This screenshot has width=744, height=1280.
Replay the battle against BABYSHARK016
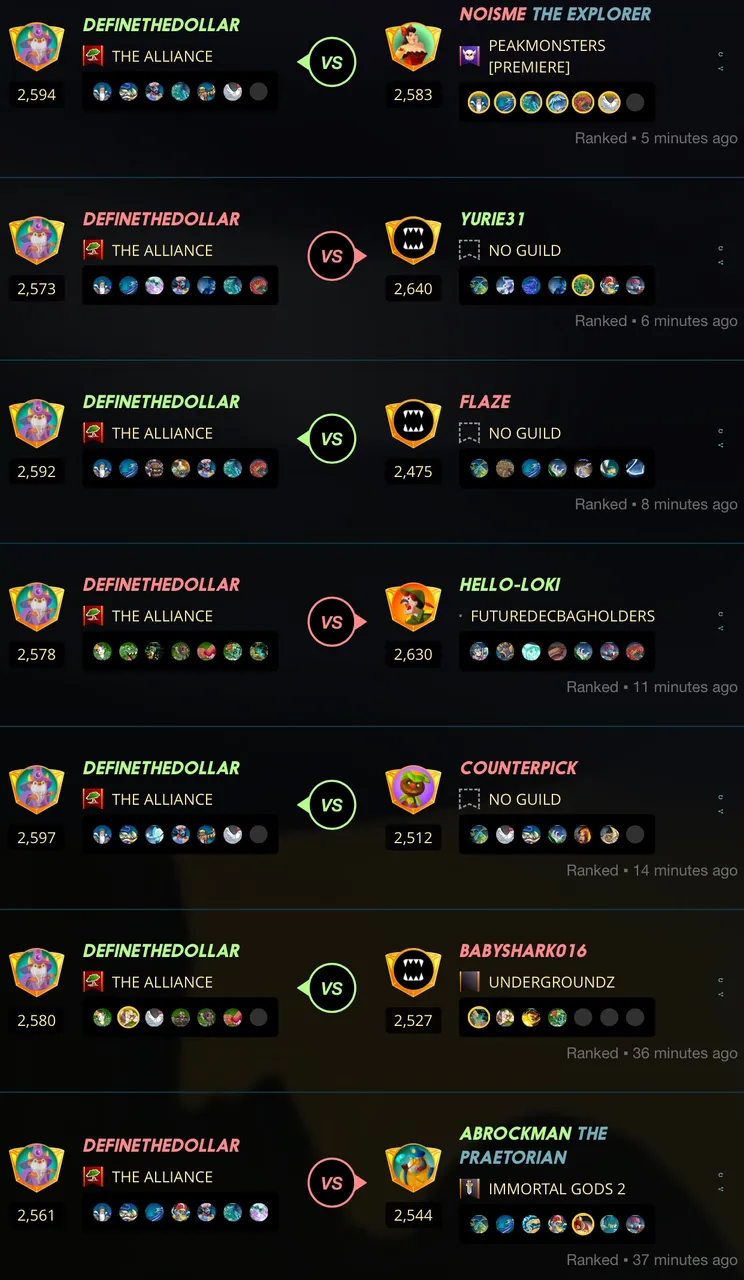(x=721, y=980)
